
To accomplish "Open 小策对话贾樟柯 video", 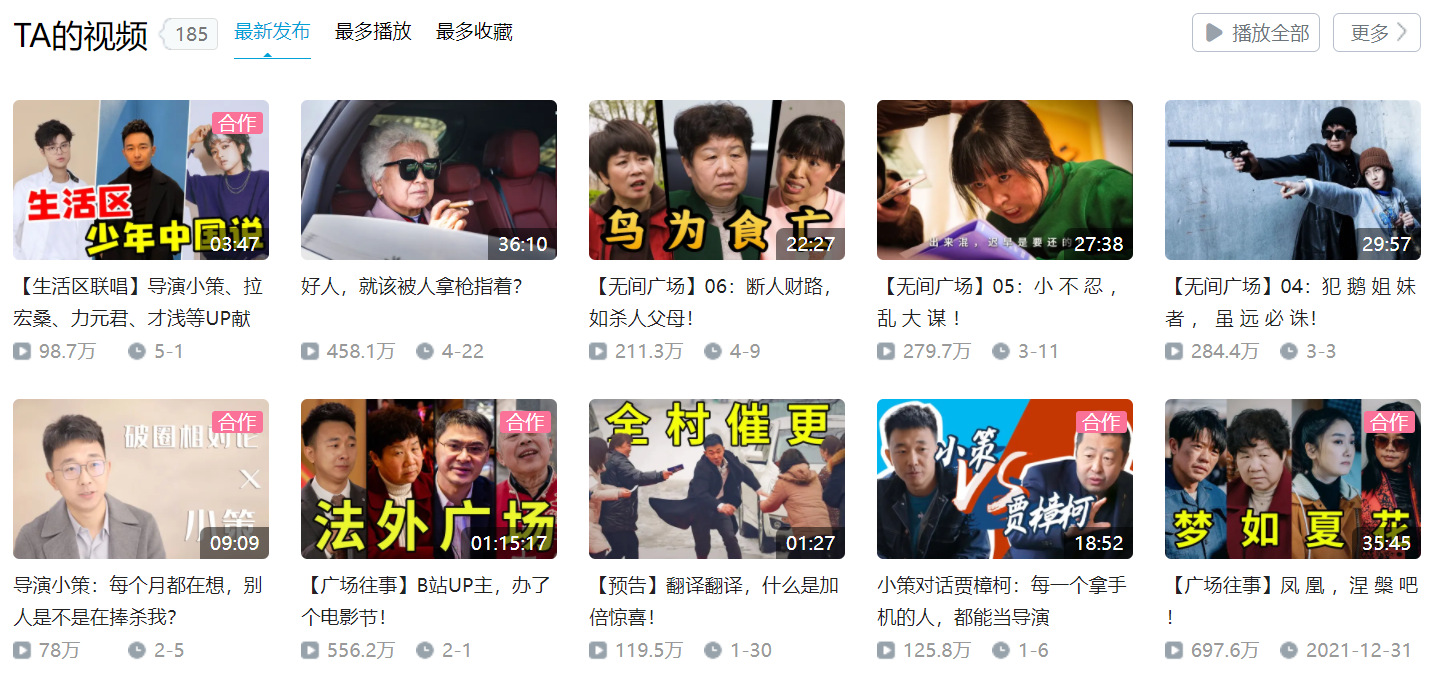I will 1005,479.
